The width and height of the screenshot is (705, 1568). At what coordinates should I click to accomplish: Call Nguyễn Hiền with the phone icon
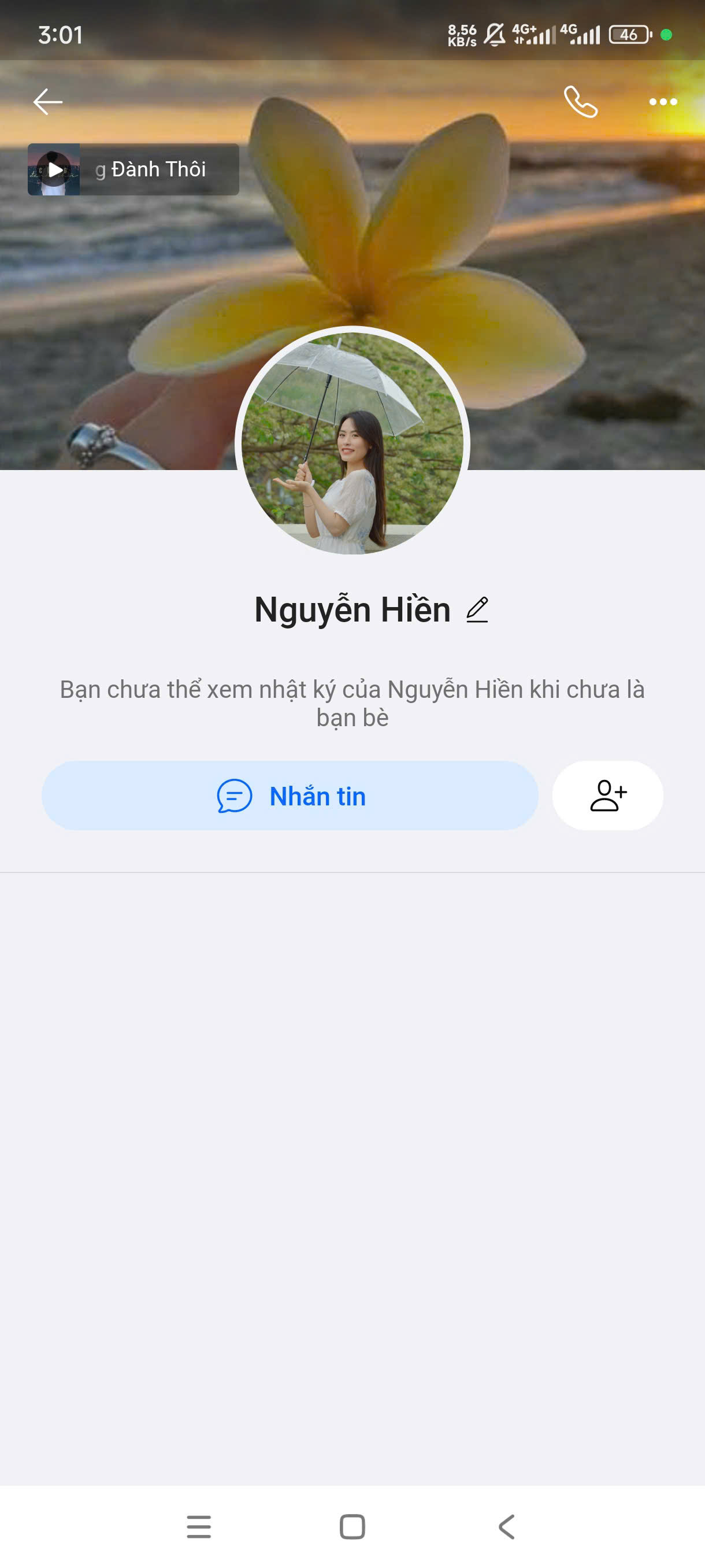(580, 102)
